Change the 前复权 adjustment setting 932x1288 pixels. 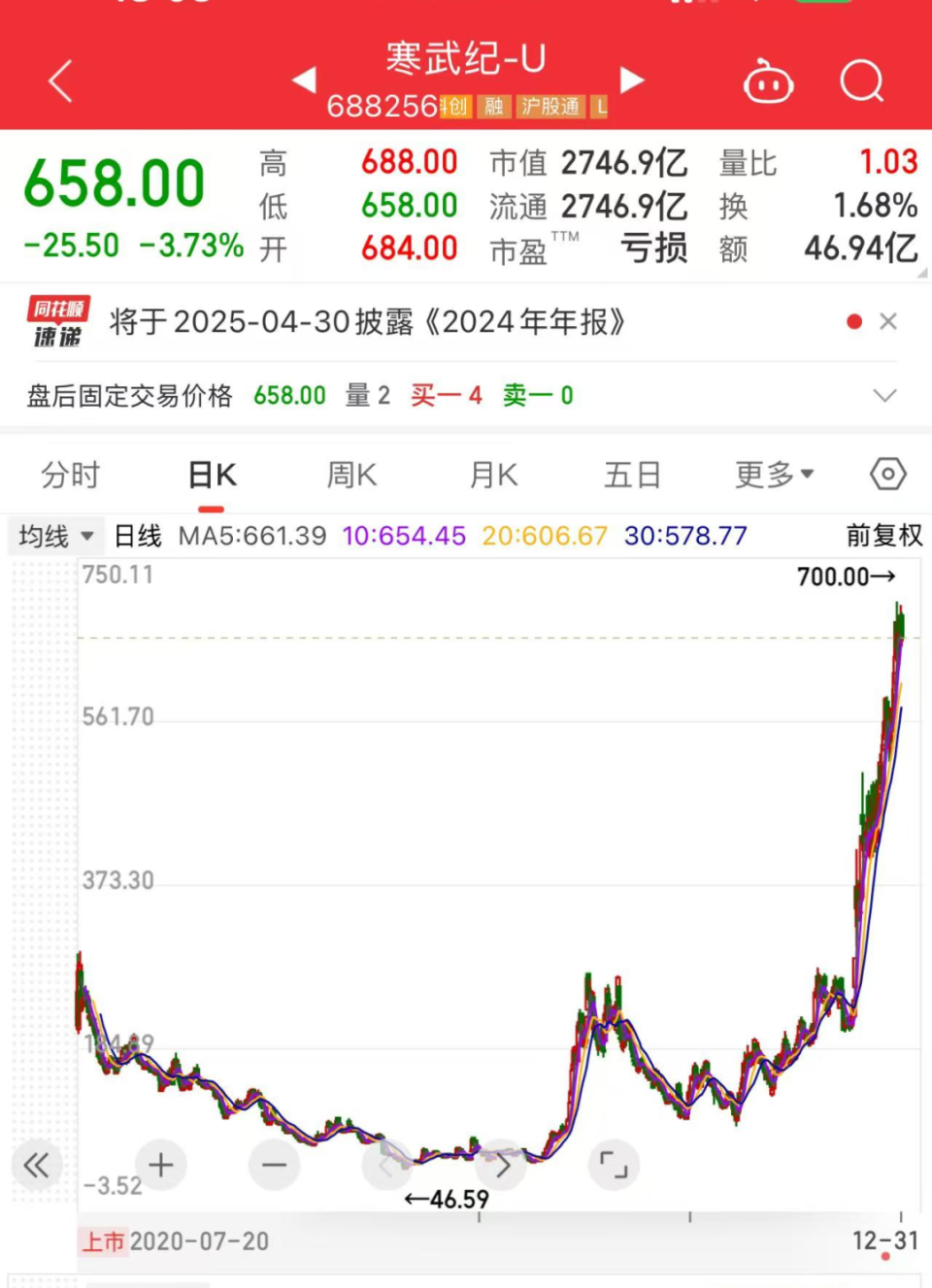883,536
